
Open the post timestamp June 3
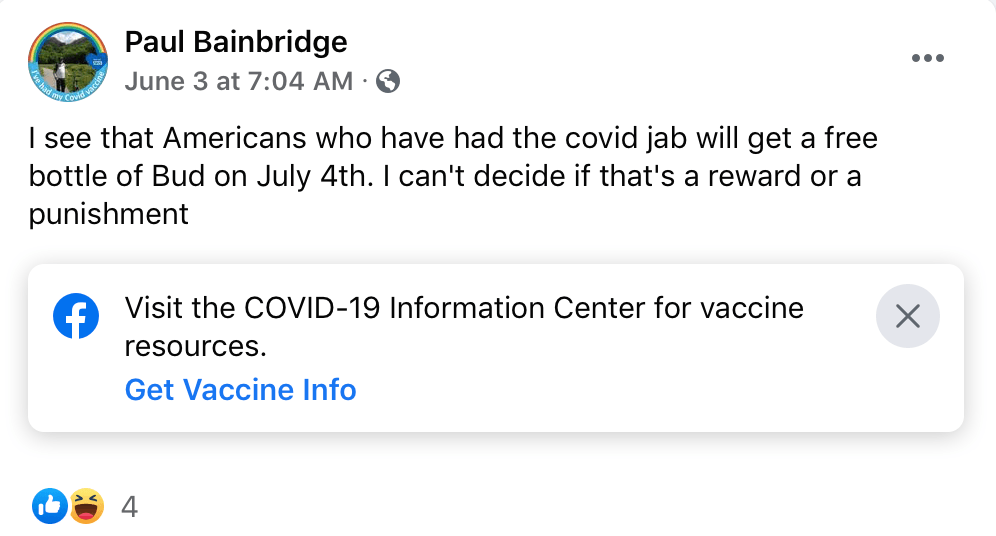point(238,81)
